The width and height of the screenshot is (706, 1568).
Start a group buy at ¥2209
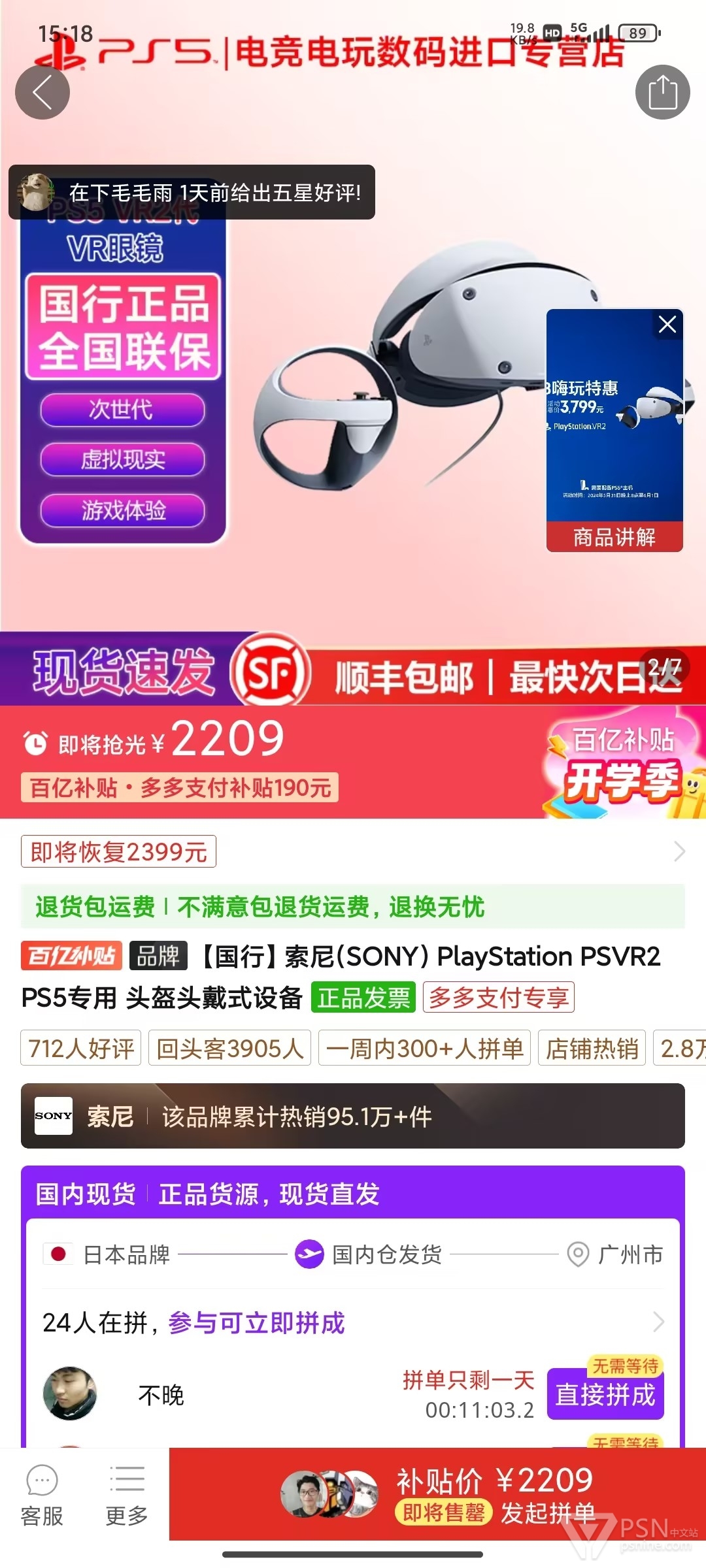pyautogui.click(x=437, y=1494)
